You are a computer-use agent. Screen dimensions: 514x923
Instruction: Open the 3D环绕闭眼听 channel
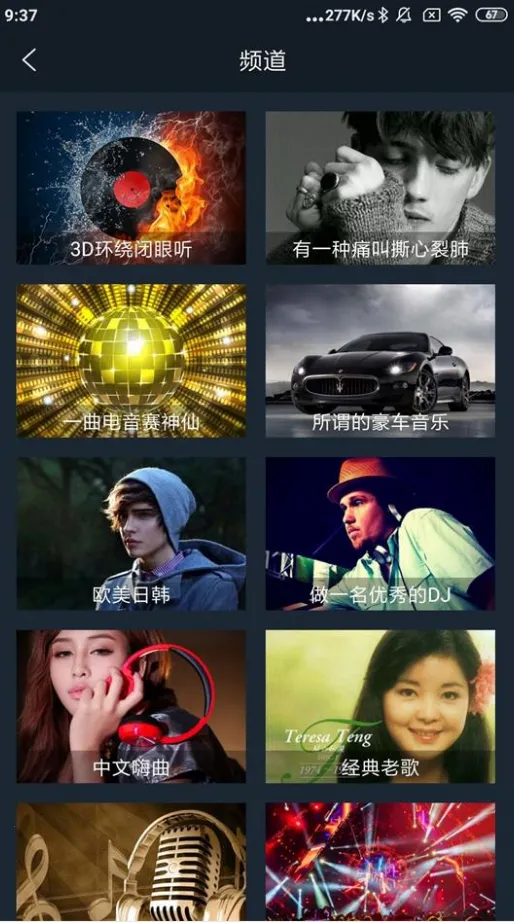[x=131, y=188]
